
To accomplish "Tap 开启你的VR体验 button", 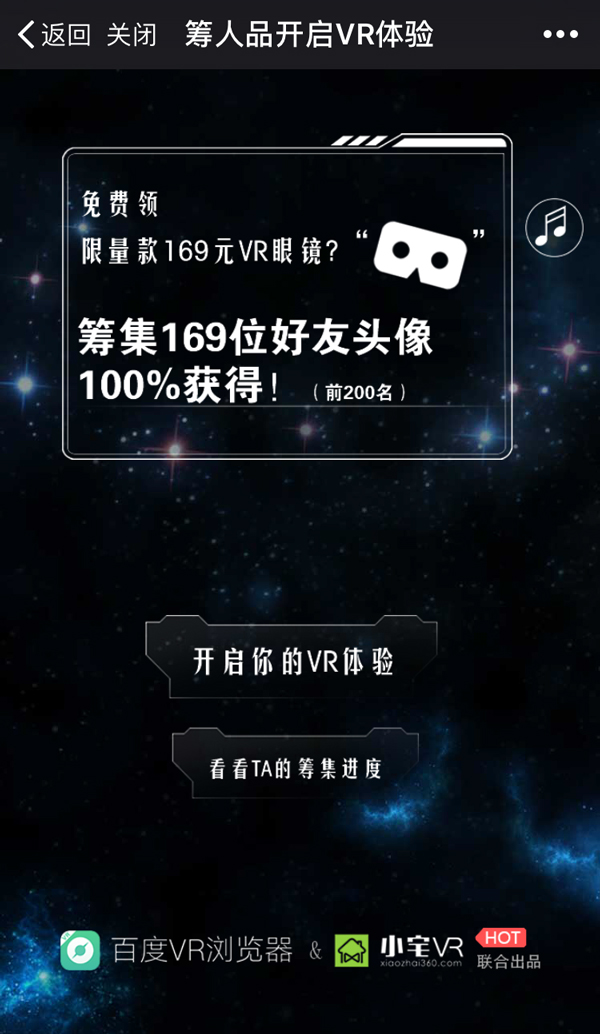I will (x=292, y=661).
